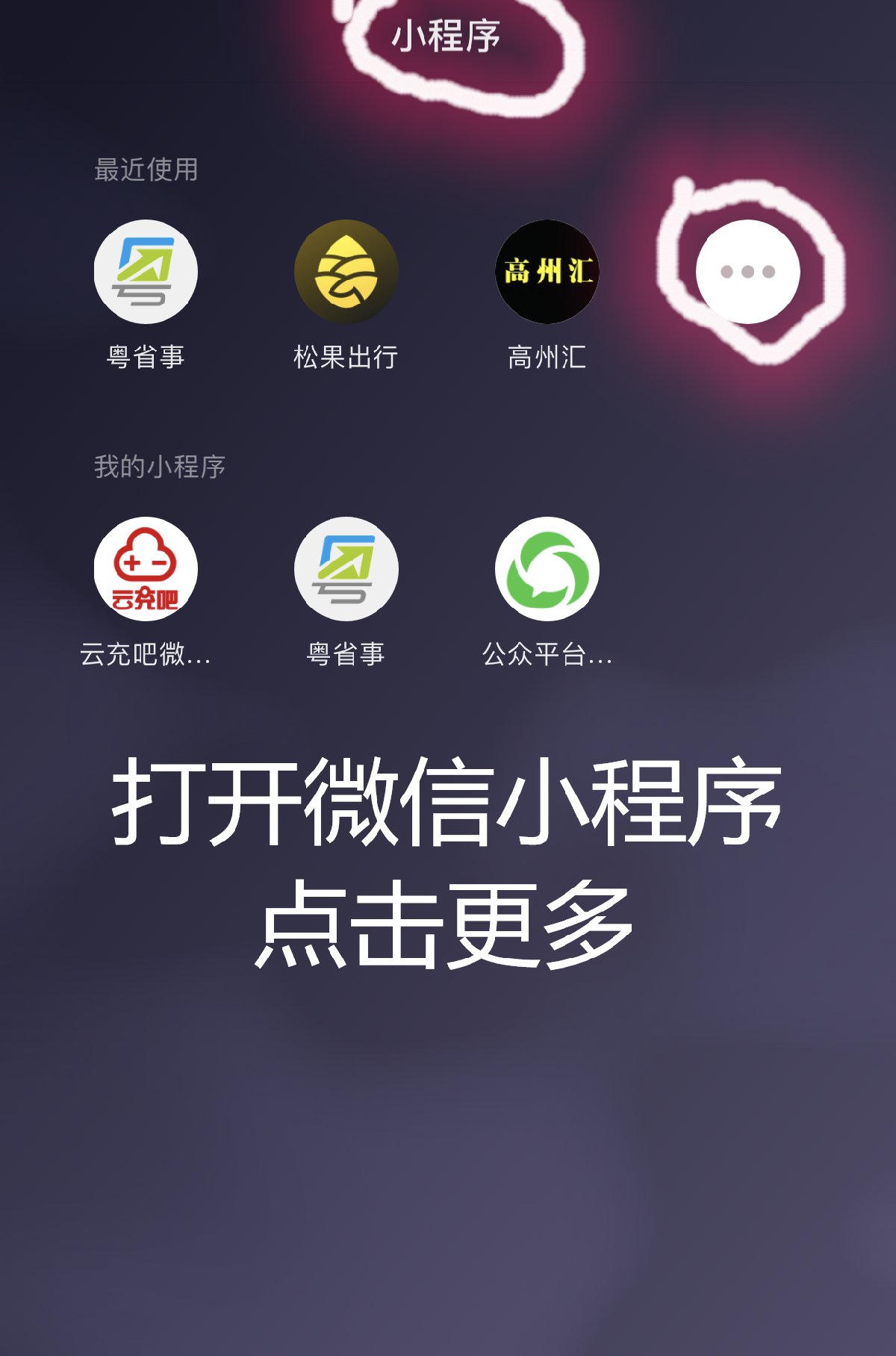Image resolution: width=896 pixels, height=1356 pixels.
Task: Tap the three-dot more button
Action: point(747,272)
